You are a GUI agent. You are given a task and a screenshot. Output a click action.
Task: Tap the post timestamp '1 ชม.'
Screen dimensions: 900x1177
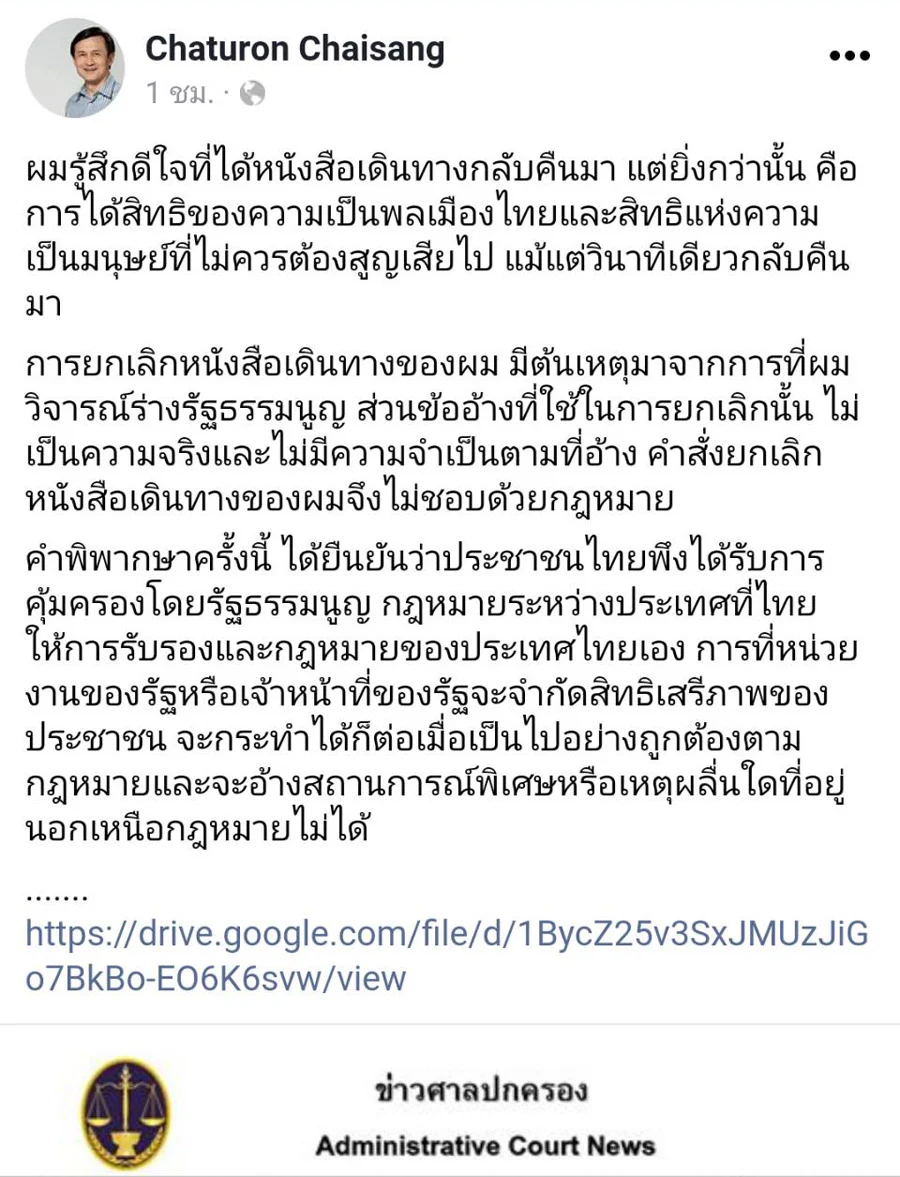180,94
